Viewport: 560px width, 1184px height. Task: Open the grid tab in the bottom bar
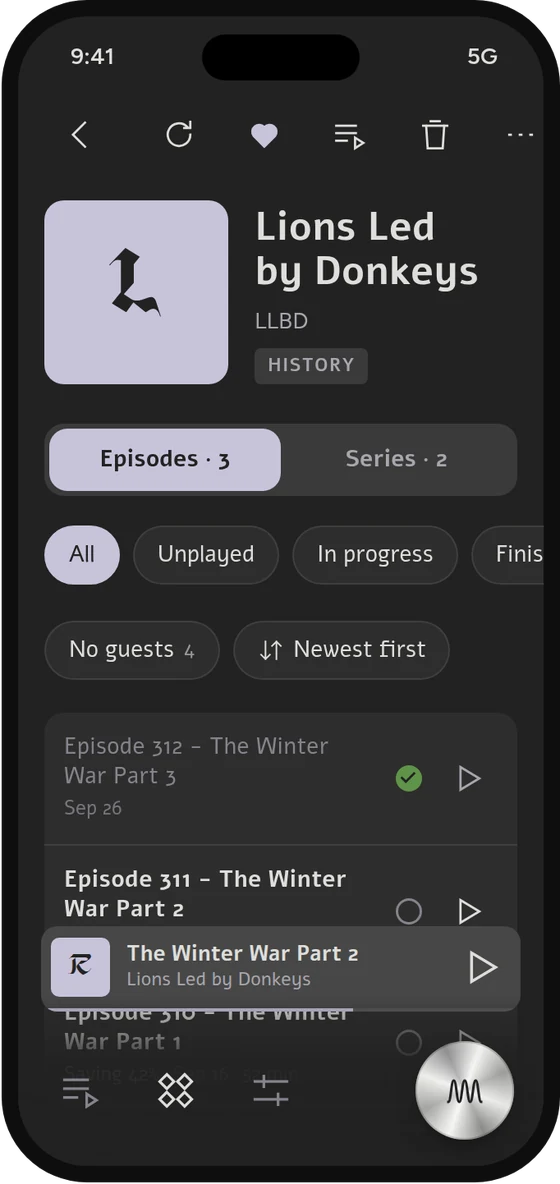point(175,1091)
